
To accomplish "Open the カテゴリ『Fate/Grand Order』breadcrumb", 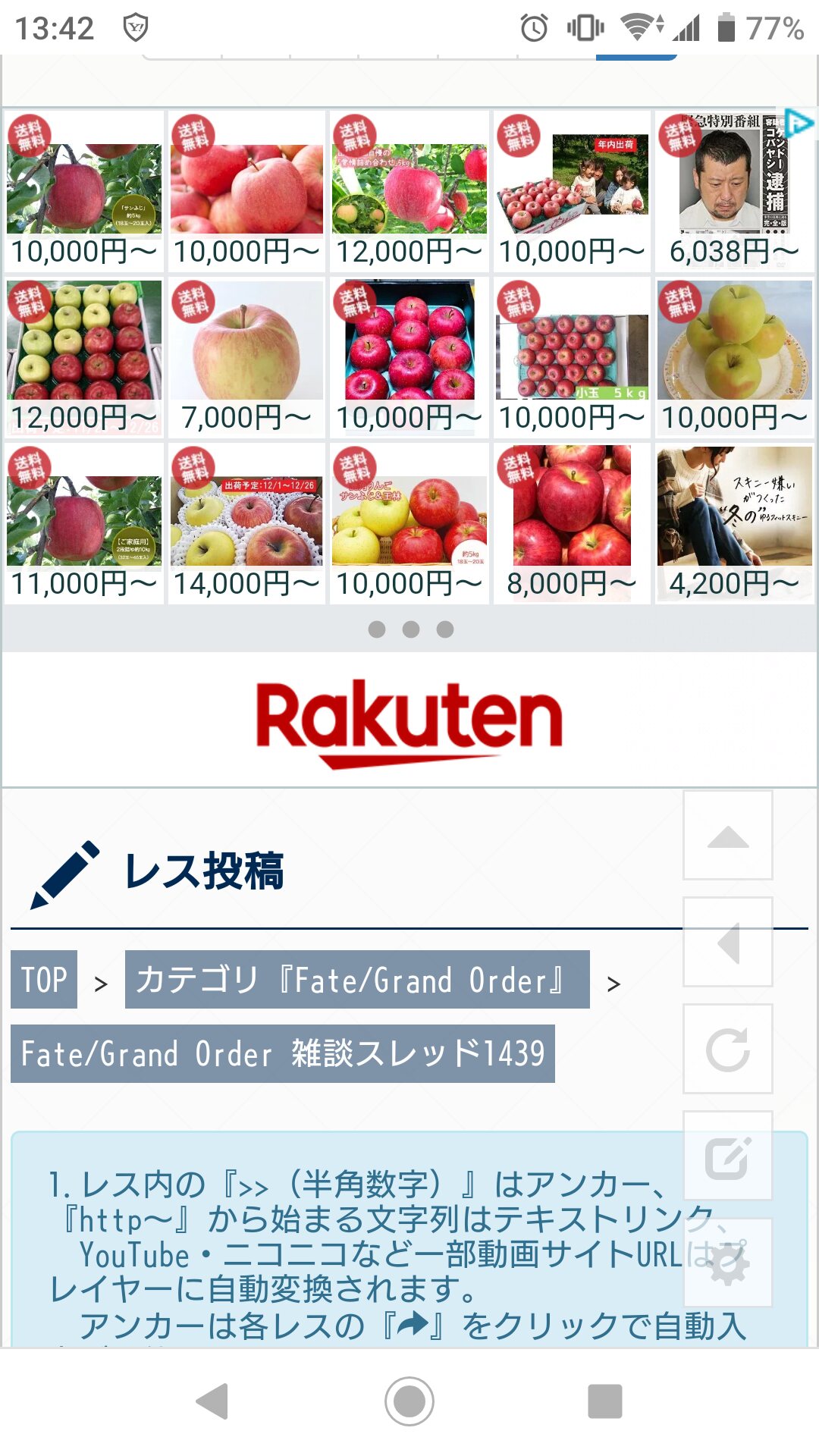I will point(356,979).
